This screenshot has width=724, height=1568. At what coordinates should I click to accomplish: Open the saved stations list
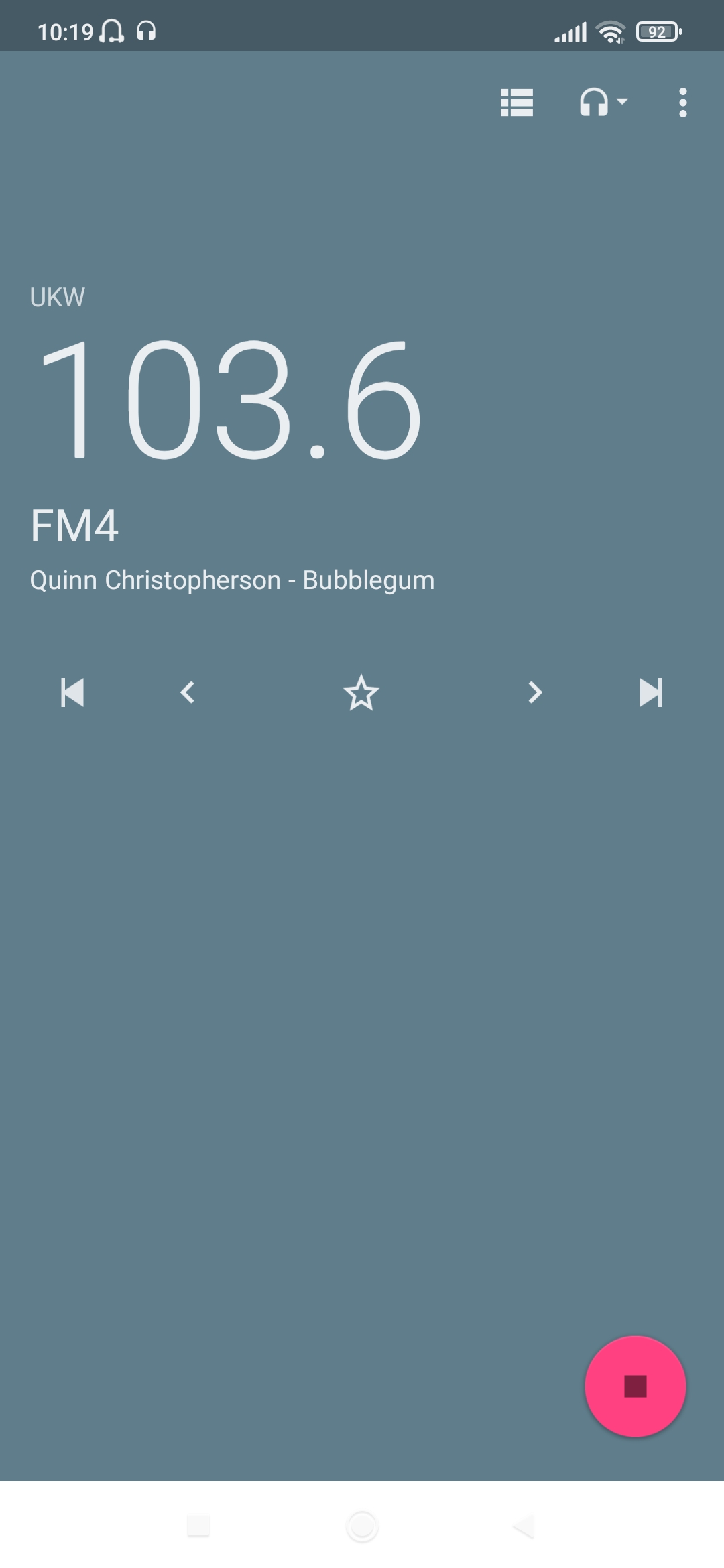517,103
